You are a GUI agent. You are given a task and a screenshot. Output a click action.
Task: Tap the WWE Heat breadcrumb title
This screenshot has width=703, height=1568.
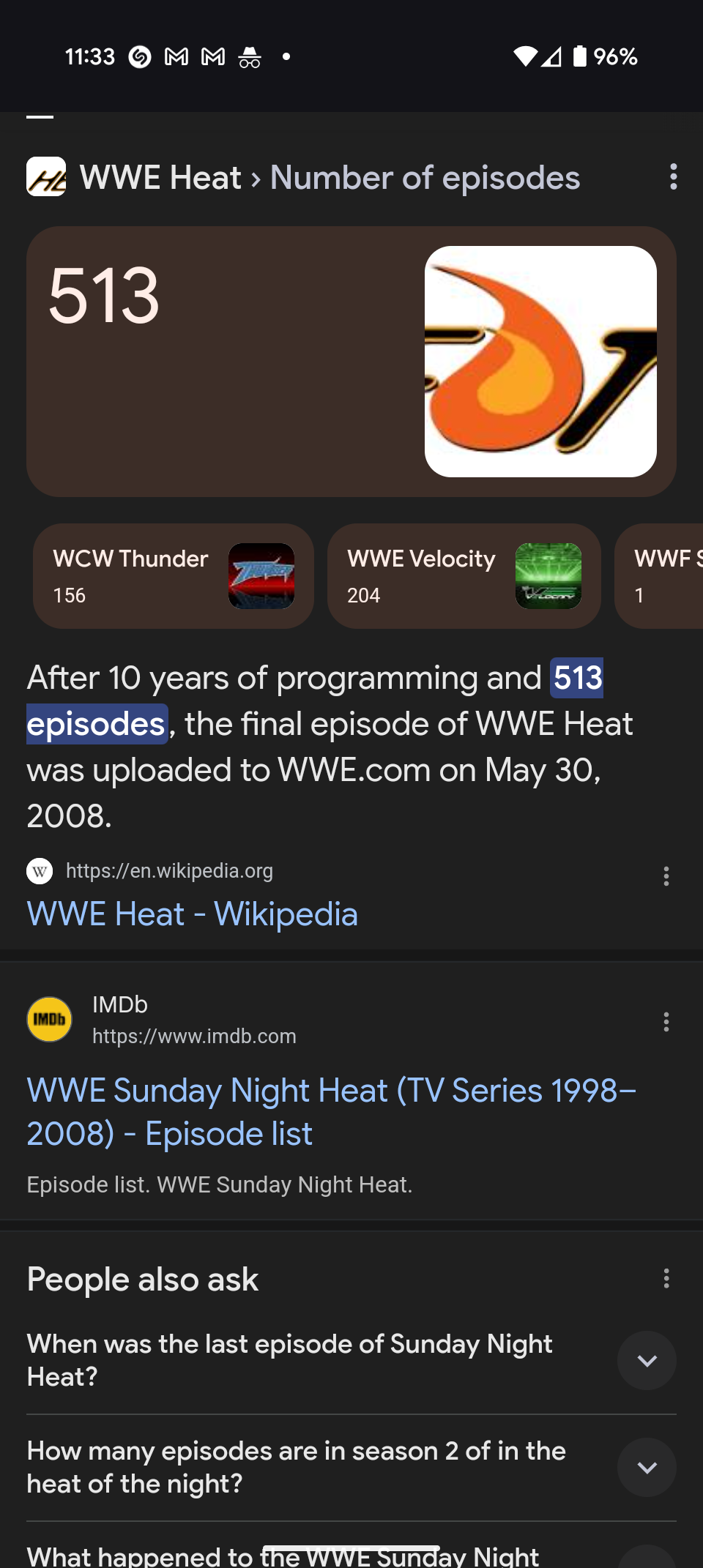pos(160,178)
